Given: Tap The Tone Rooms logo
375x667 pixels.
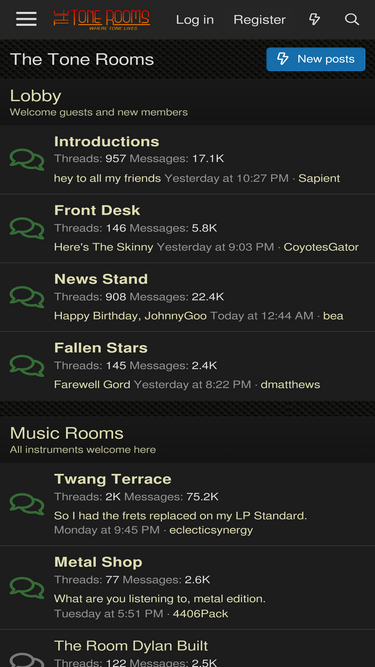Looking at the screenshot, I should point(102,20).
